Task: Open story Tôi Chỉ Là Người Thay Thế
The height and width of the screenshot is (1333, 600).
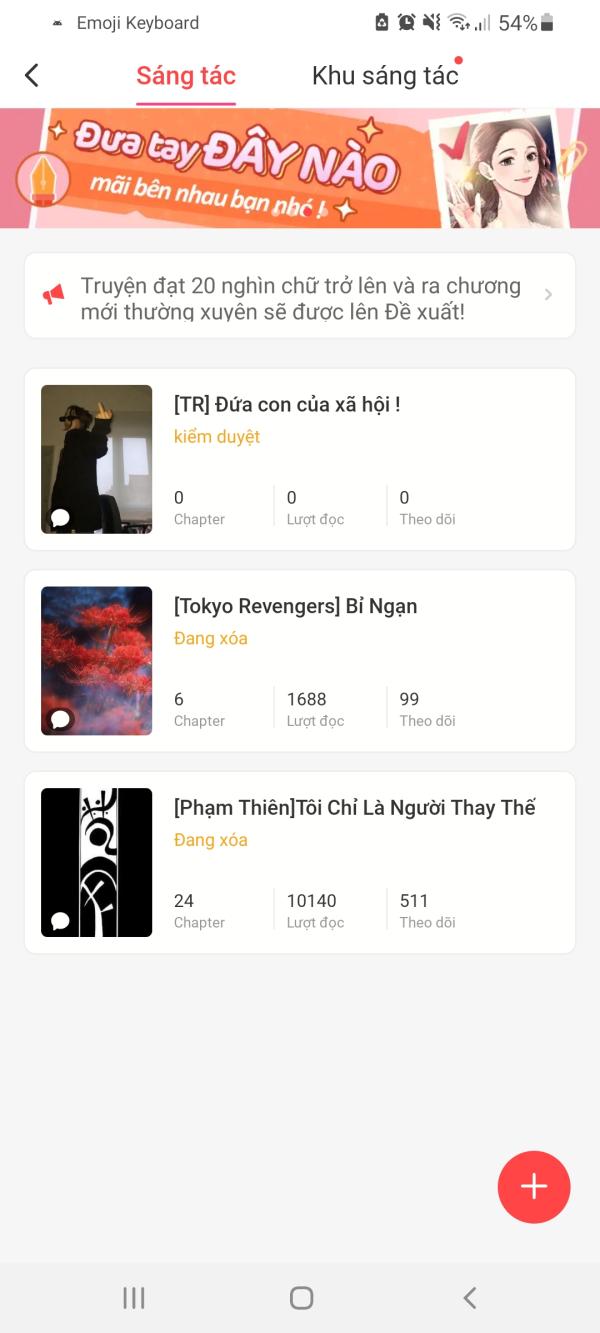Action: click(300, 863)
